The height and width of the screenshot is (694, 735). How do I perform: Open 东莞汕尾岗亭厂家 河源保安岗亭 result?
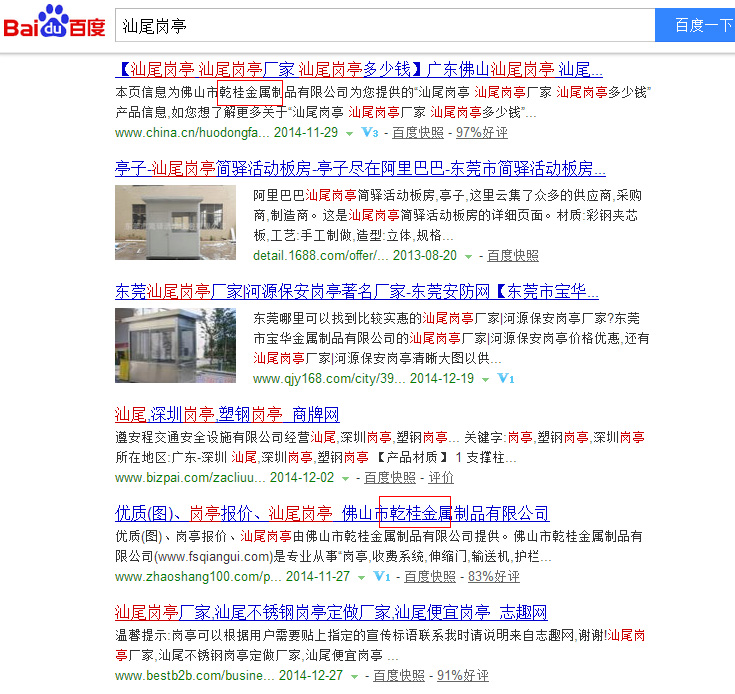(x=356, y=292)
